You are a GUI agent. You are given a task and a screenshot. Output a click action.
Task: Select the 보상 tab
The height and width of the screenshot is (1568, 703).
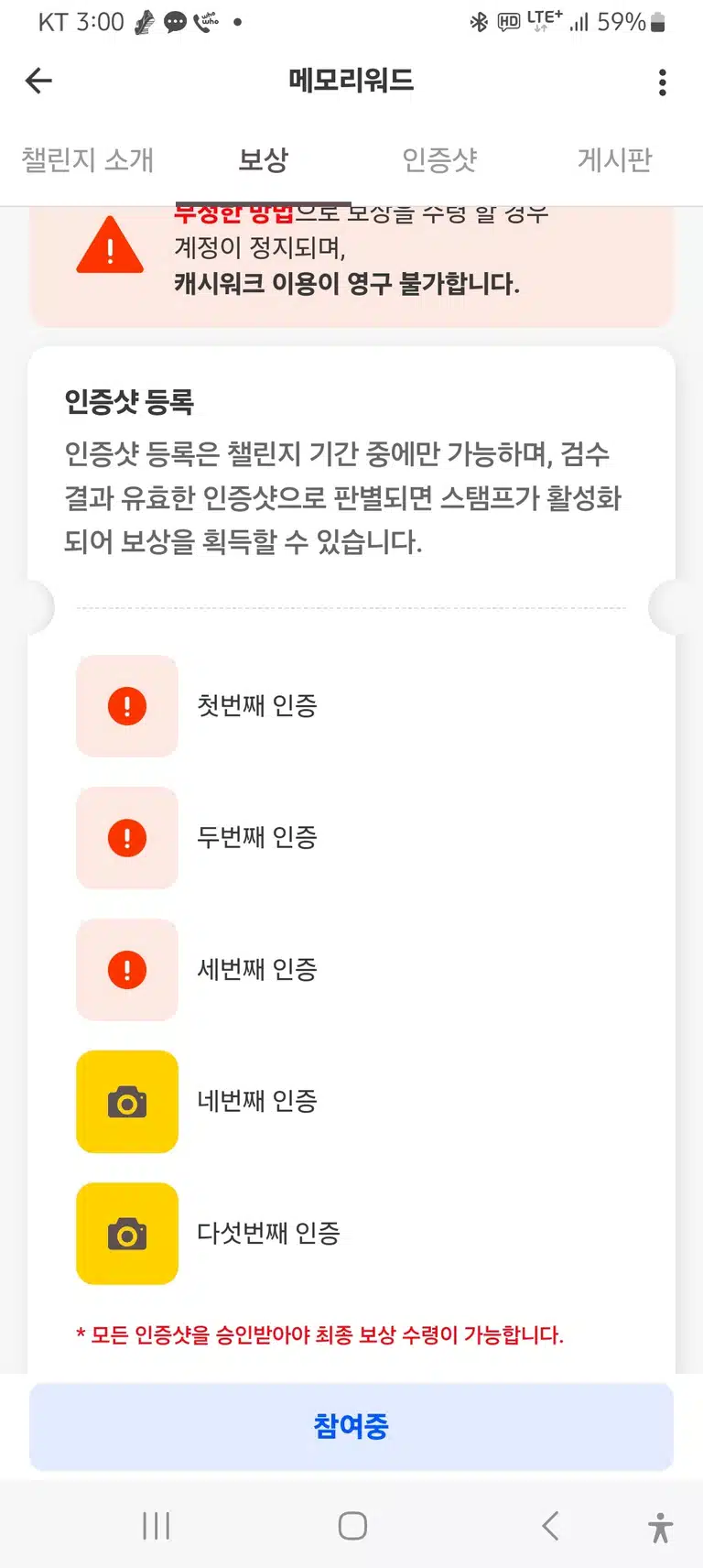pyautogui.click(x=264, y=159)
